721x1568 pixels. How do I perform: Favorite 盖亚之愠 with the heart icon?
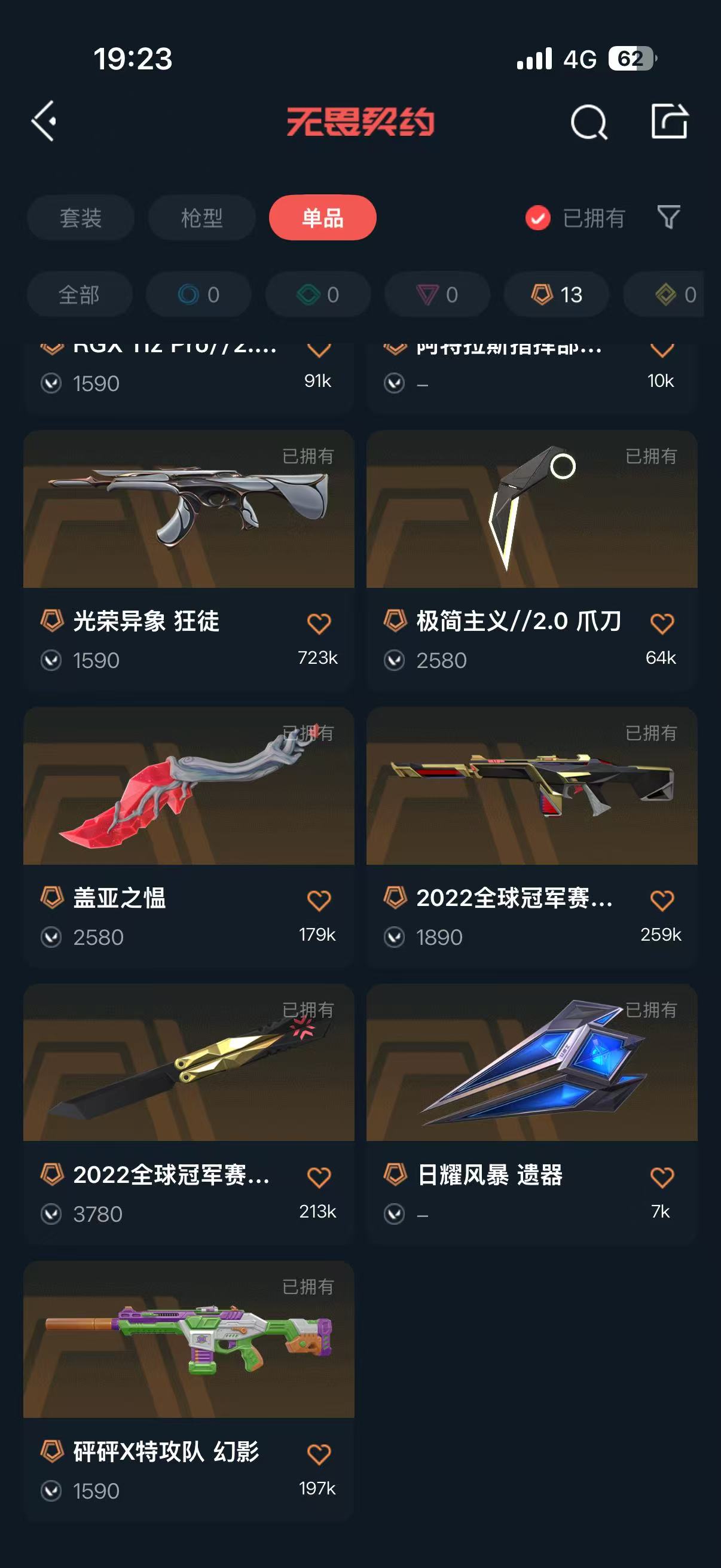click(319, 900)
